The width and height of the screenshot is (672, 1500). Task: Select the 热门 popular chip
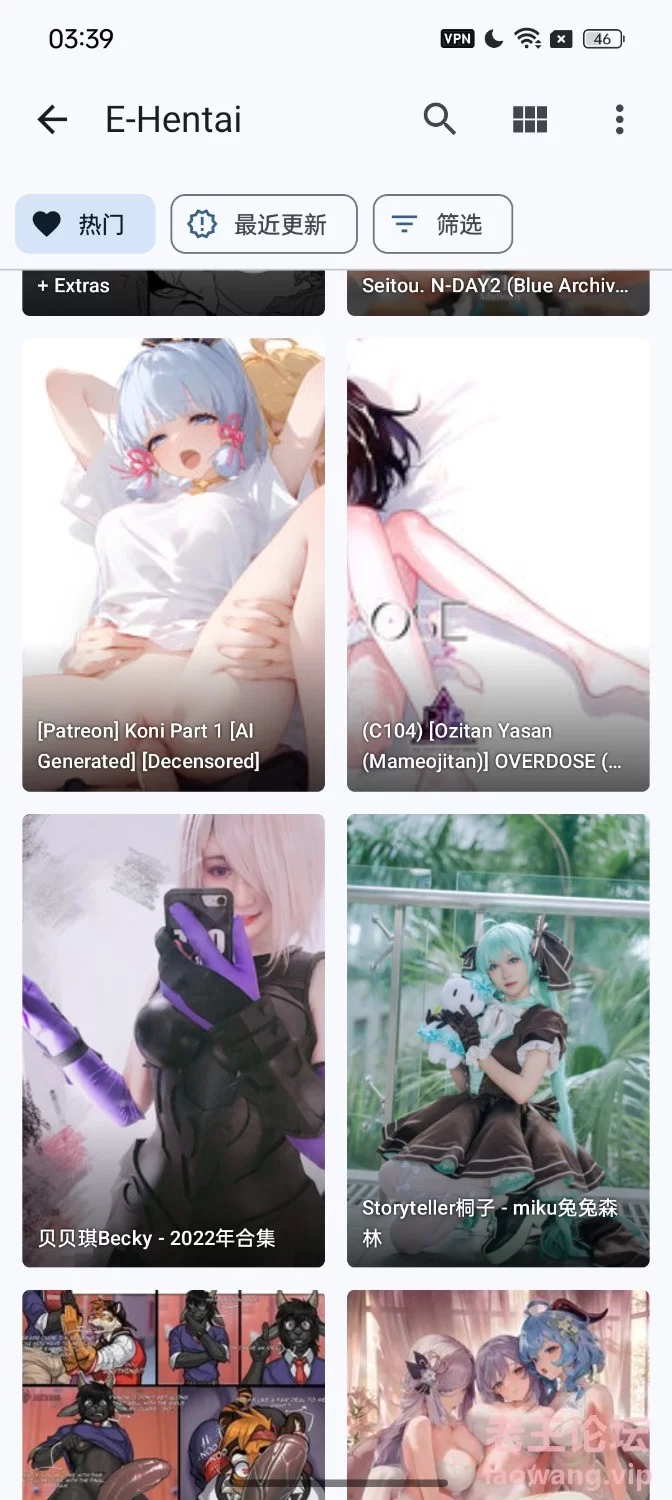point(85,224)
